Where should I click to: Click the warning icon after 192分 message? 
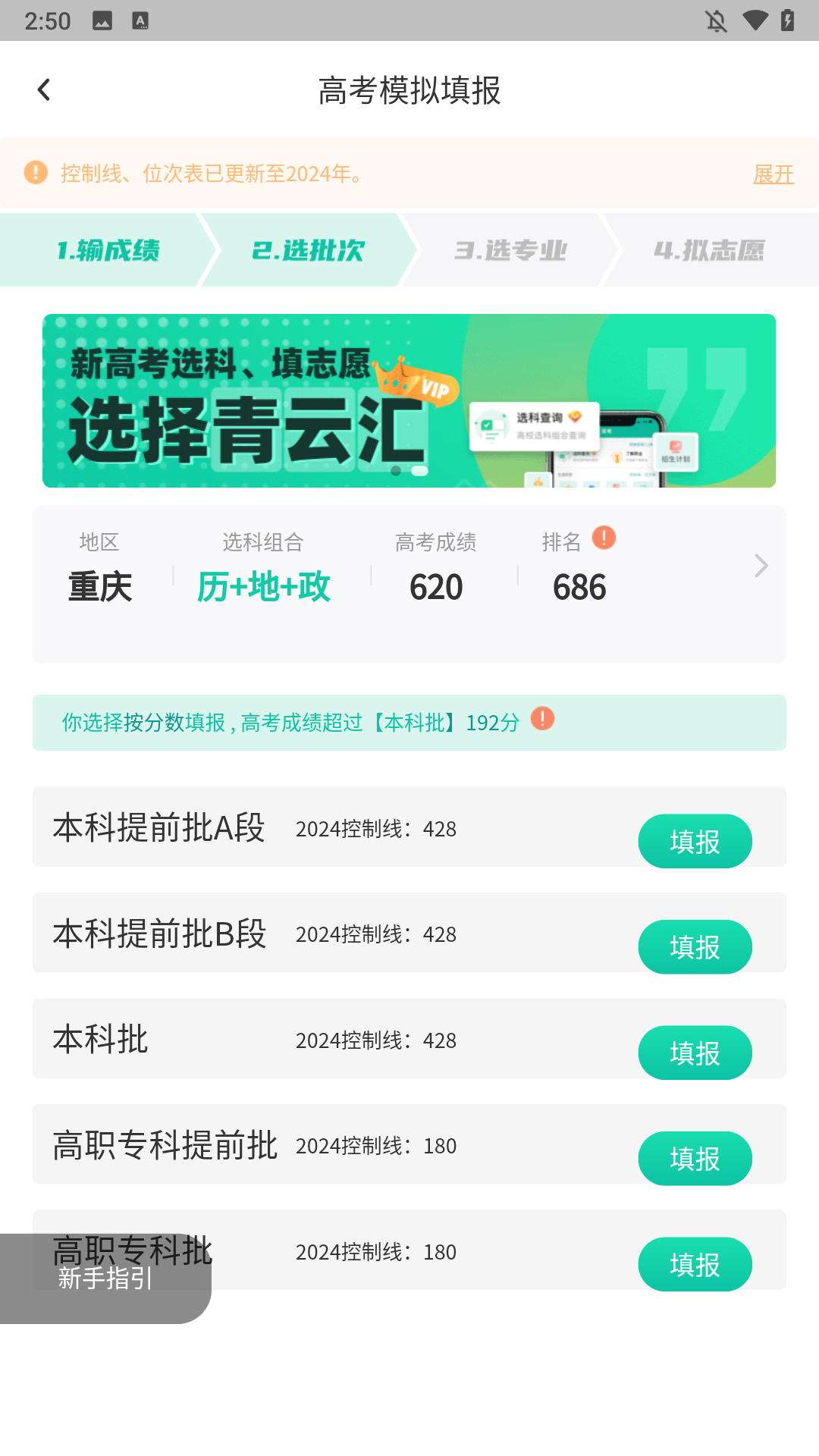543,720
